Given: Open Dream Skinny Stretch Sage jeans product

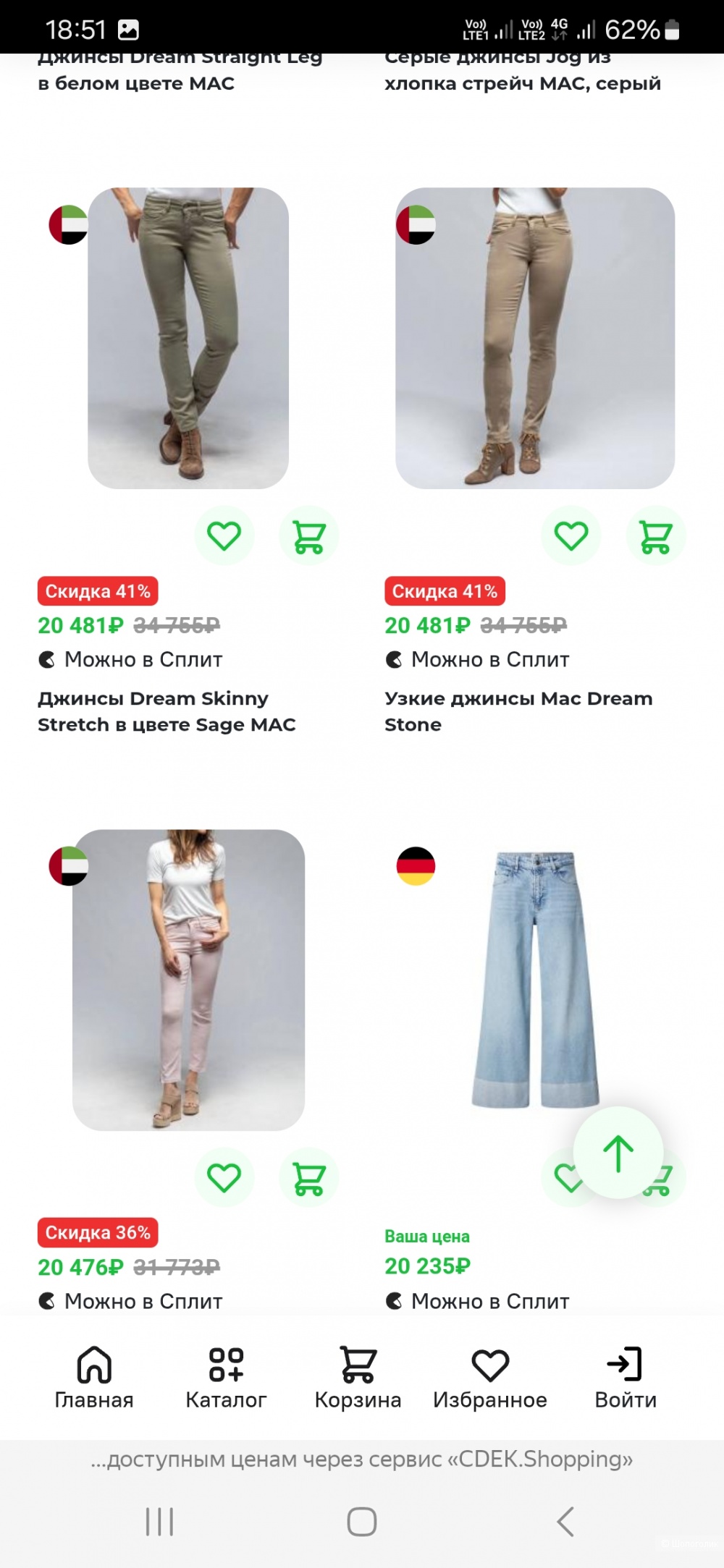Looking at the screenshot, I should pyautogui.click(x=167, y=711).
